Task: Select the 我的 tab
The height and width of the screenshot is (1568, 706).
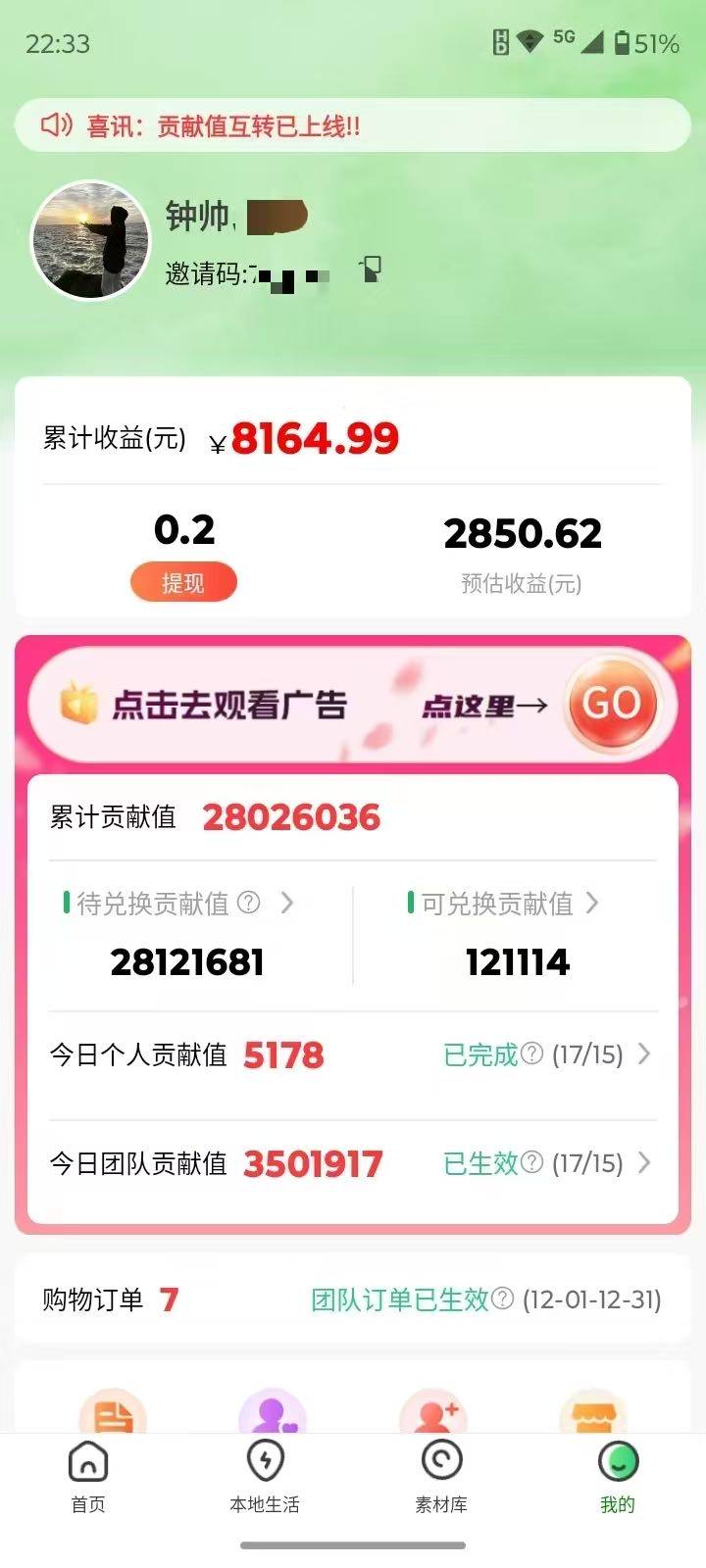Action: click(618, 1477)
